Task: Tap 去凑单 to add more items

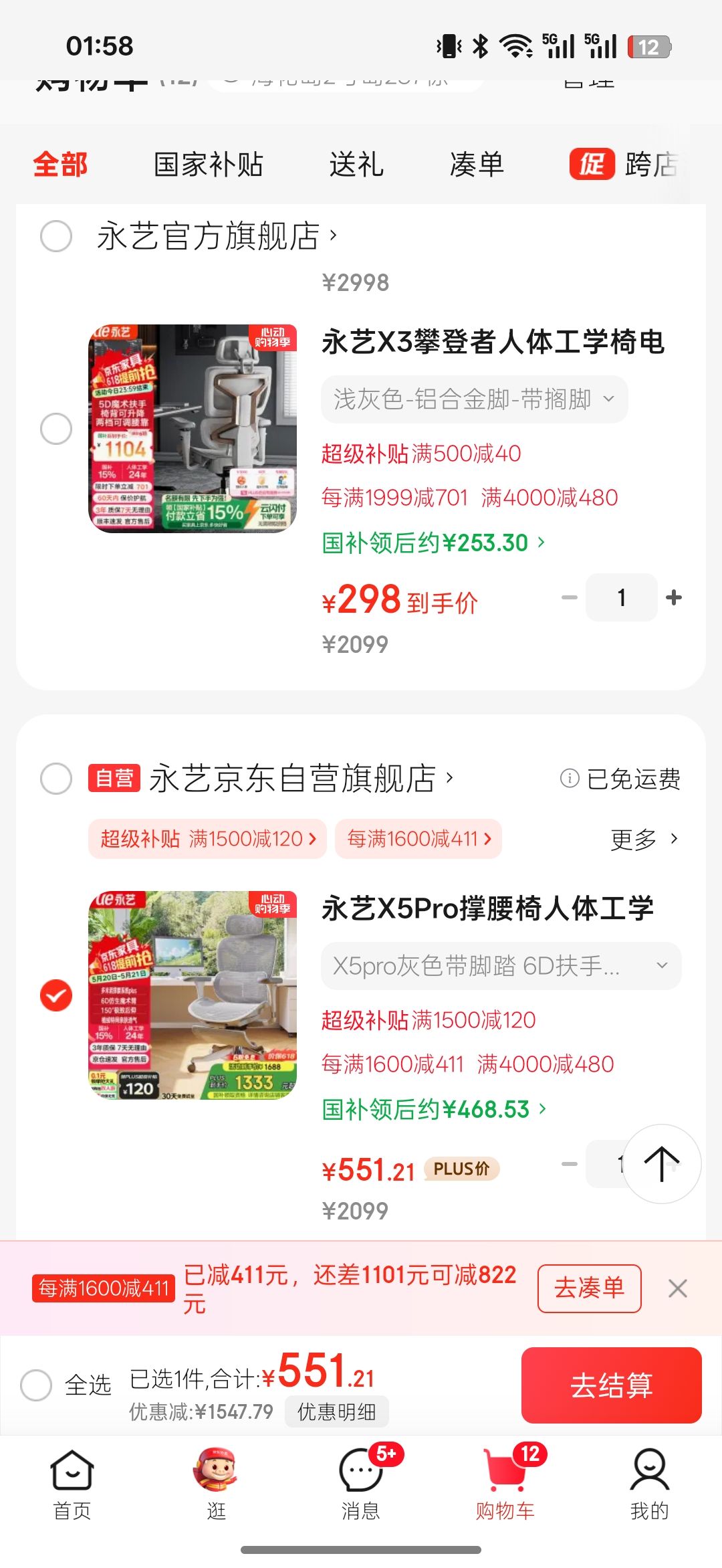Action: (x=589, y=1288)
